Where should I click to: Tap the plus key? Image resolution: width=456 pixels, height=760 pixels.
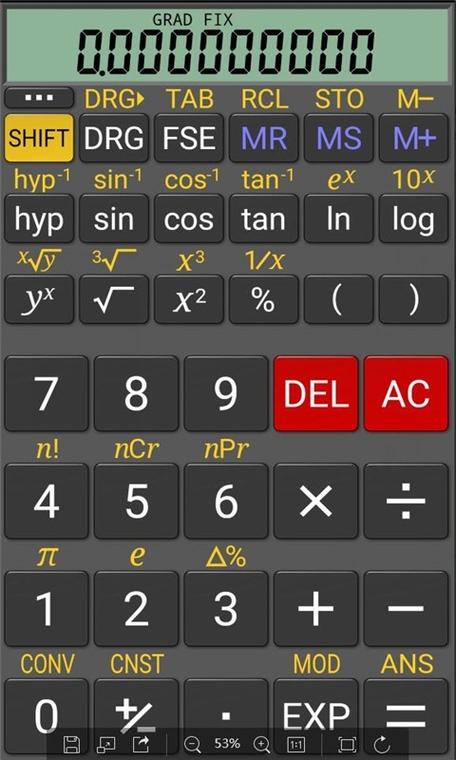[316, 609]
